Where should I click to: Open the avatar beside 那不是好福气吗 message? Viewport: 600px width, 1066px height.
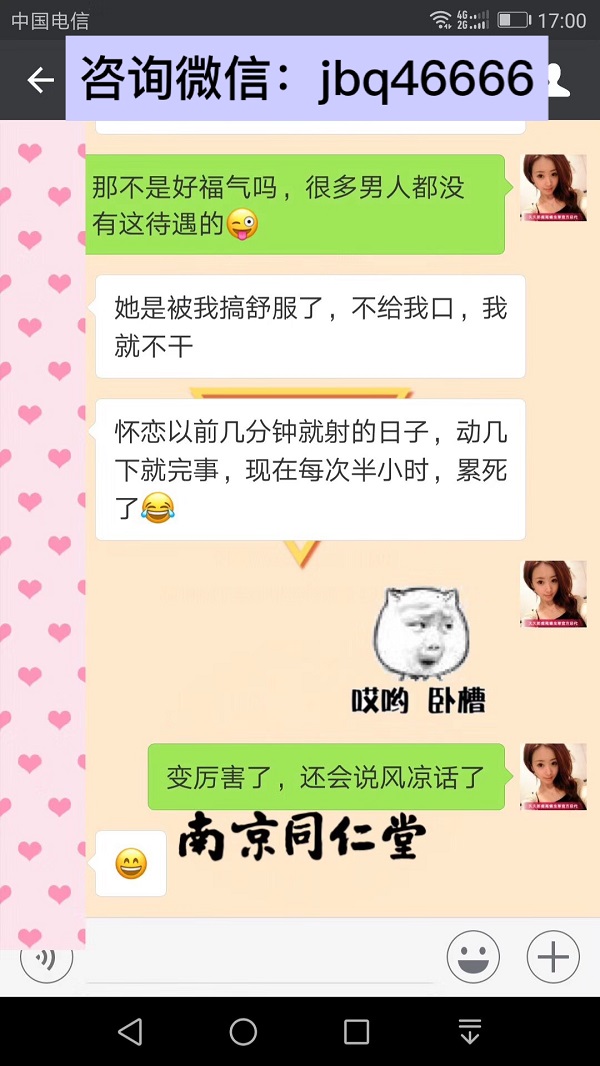point(553,188)
